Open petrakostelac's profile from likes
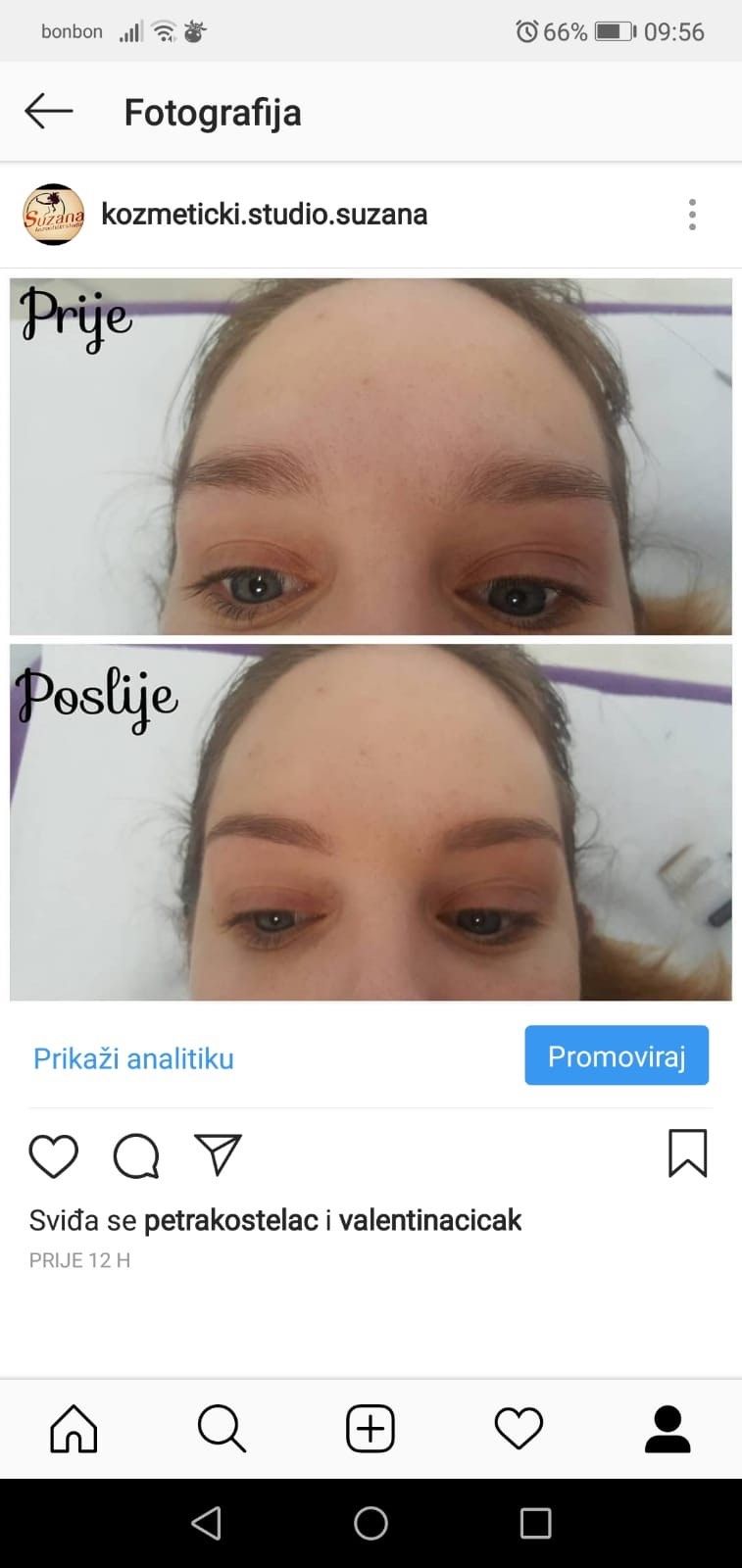 [x=230, y=1220]
